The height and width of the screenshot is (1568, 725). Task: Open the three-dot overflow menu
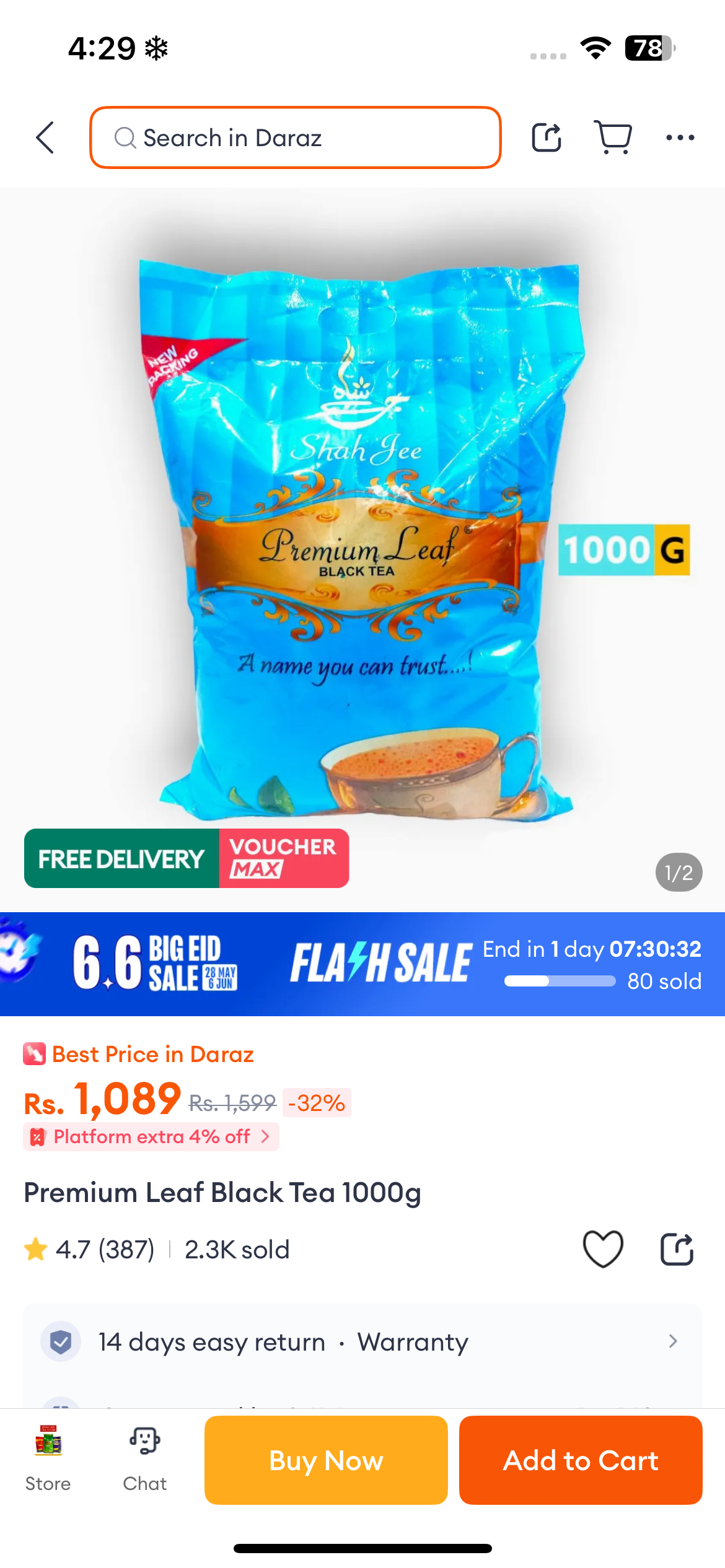coord(680,137)
